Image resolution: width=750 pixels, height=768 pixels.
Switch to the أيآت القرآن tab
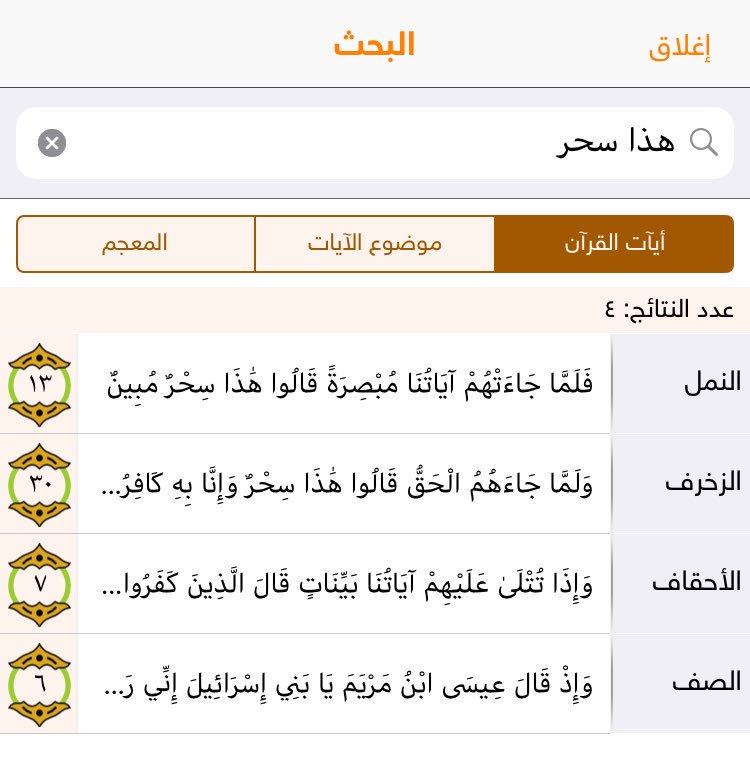(x=614, y=244)
